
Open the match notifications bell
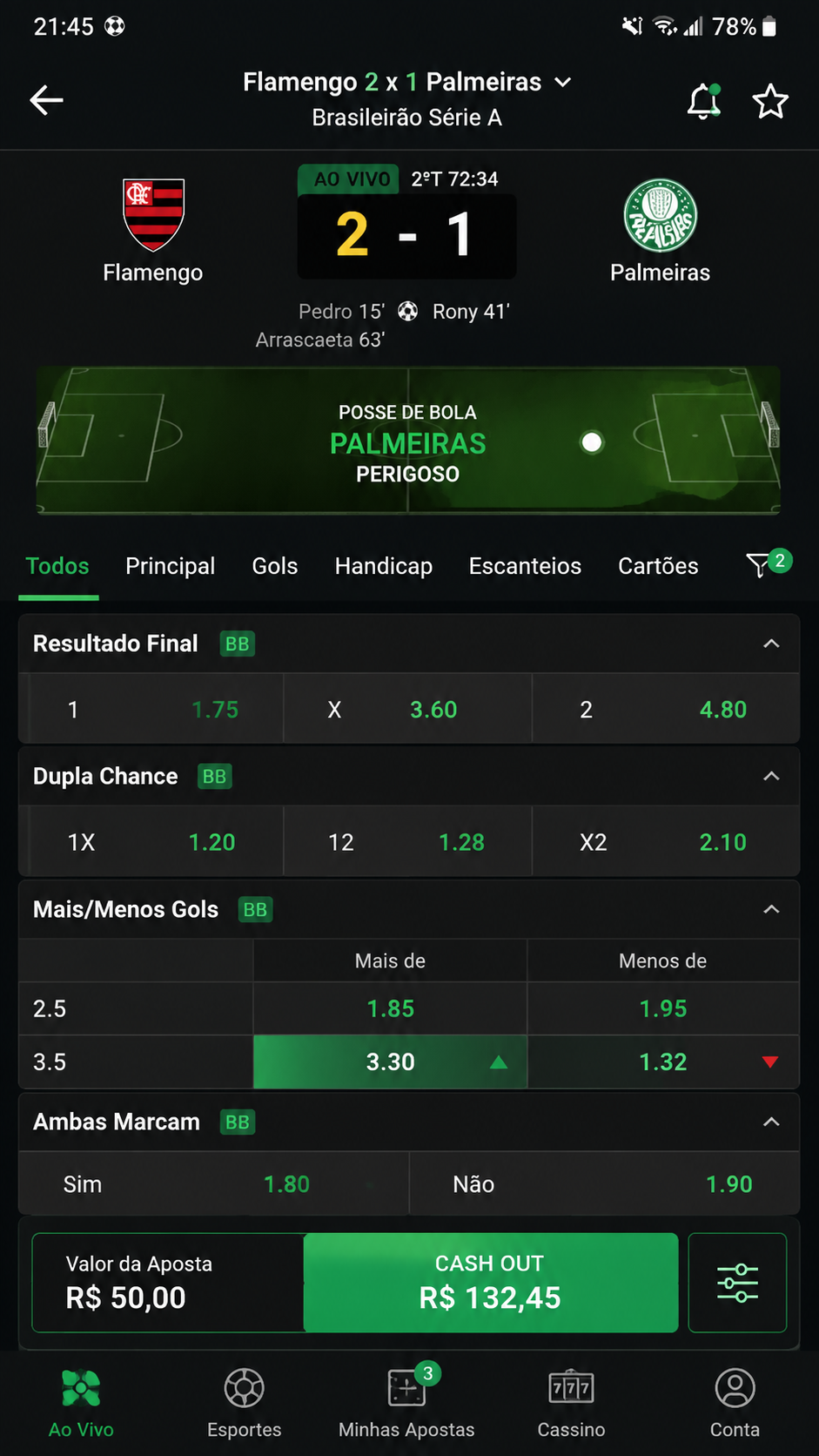(704, 102)
